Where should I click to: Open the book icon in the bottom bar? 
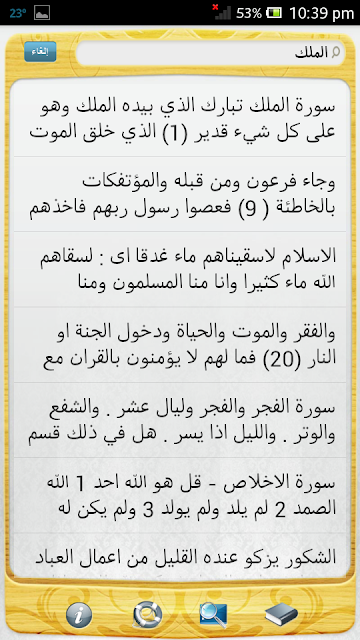coord(281,614)
